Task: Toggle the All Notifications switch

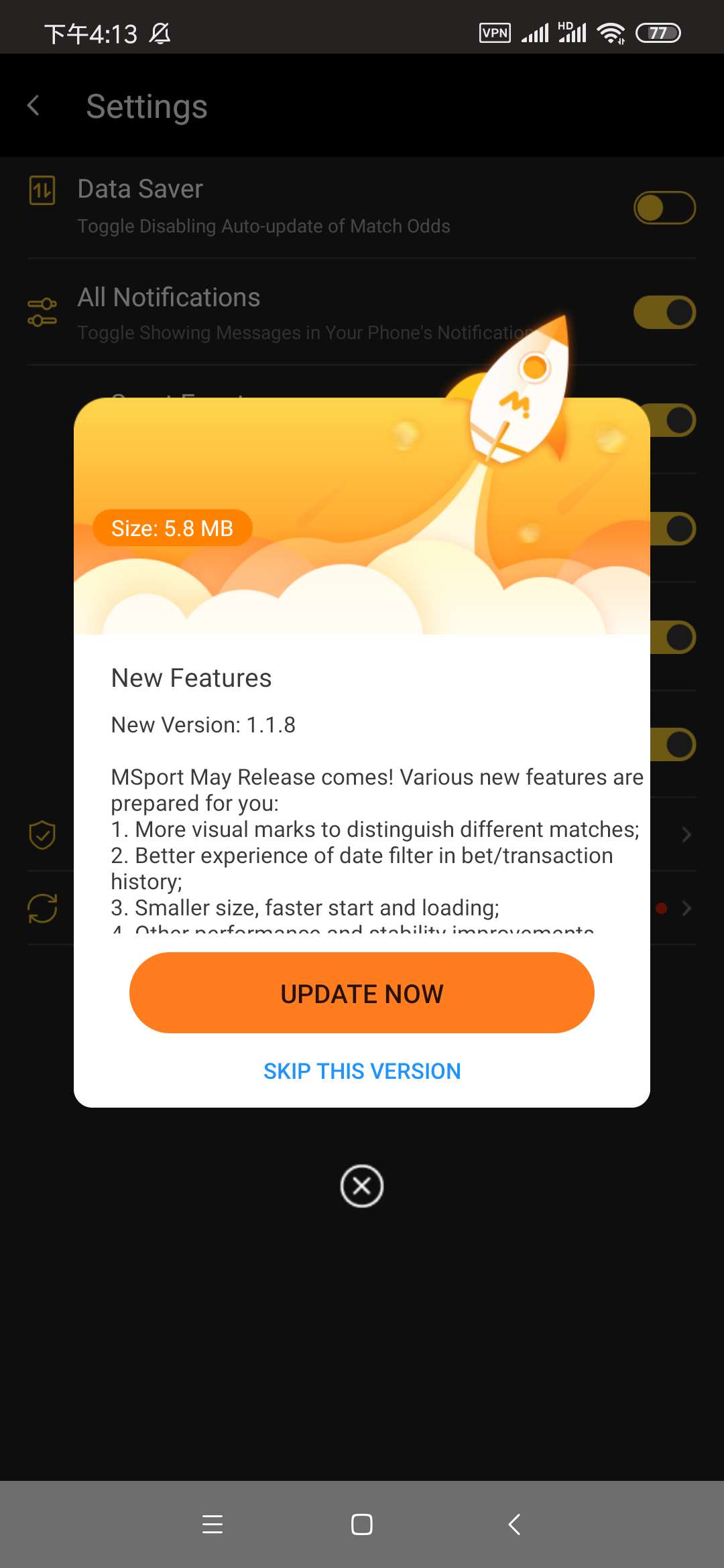Action: (x=664, y=312)
